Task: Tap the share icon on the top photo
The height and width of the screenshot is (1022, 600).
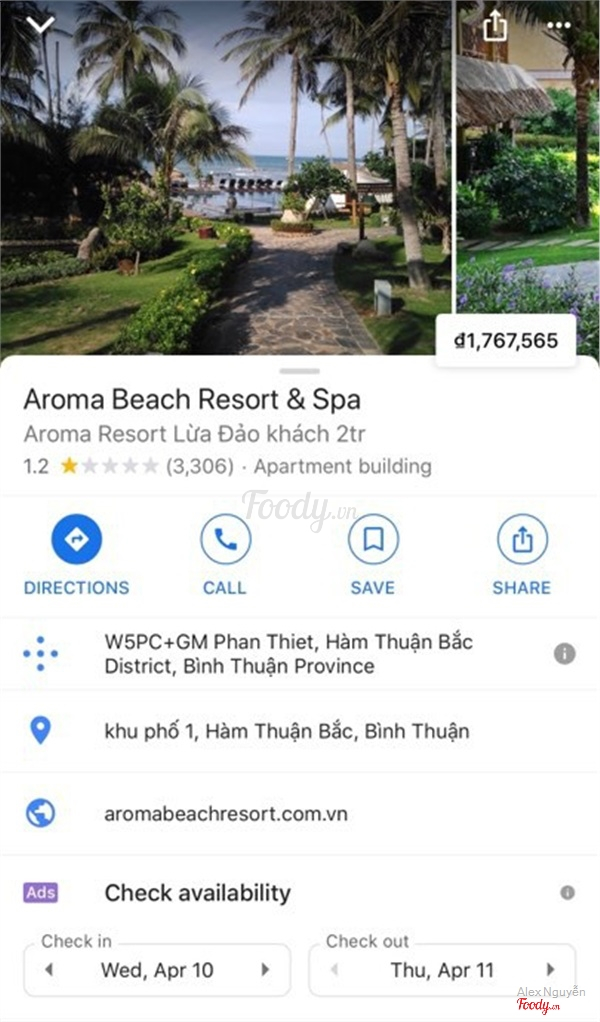Action: (x=495, y=25)
